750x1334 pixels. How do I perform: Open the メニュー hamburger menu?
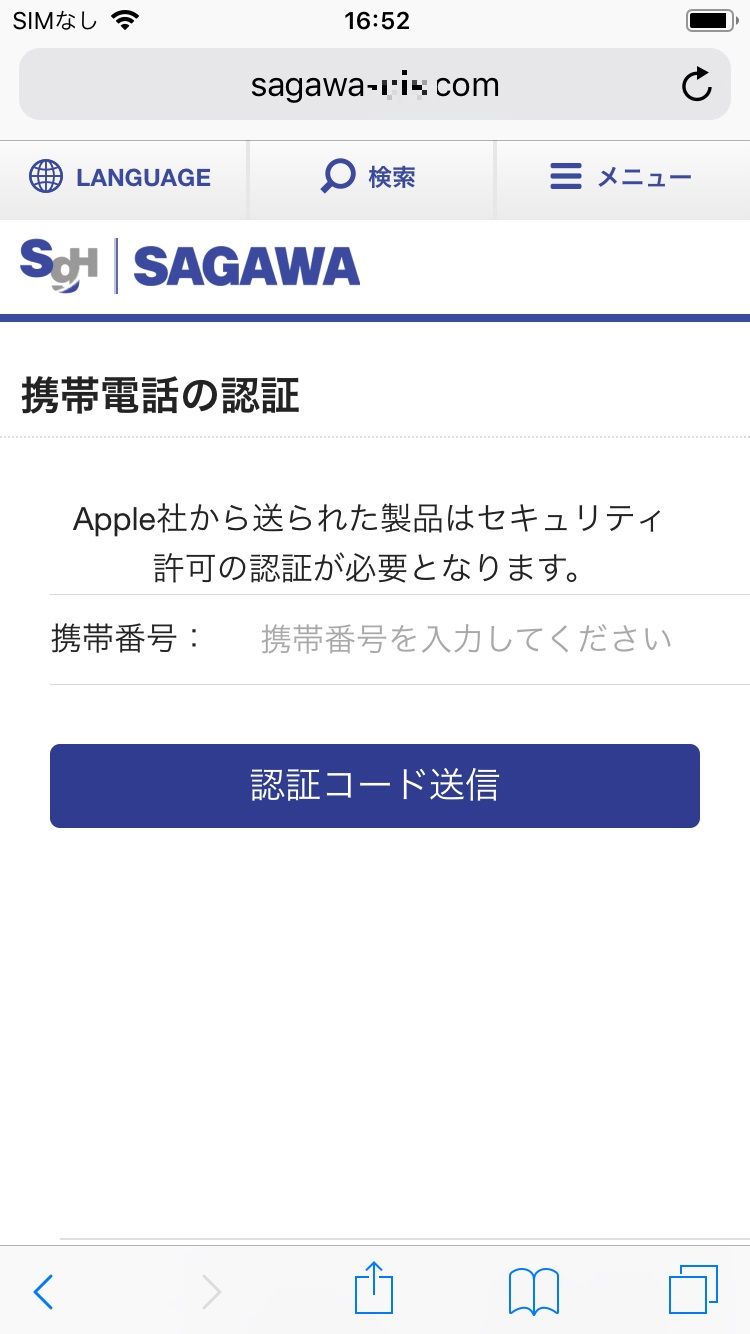(x=622, y=178)
